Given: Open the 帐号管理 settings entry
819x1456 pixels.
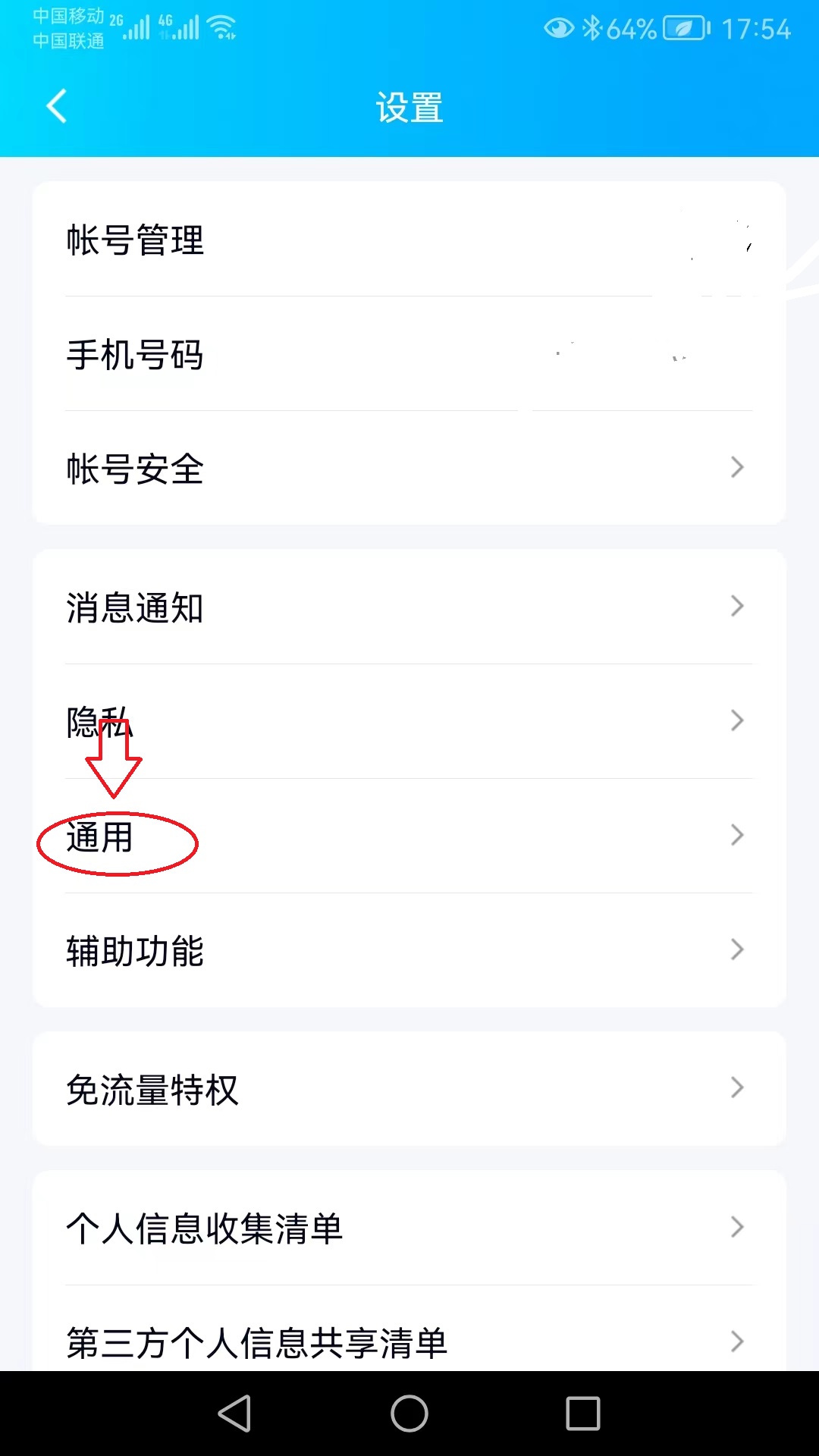Looking at the screenshot, I should pyautogui.click(x=133, y=241).
